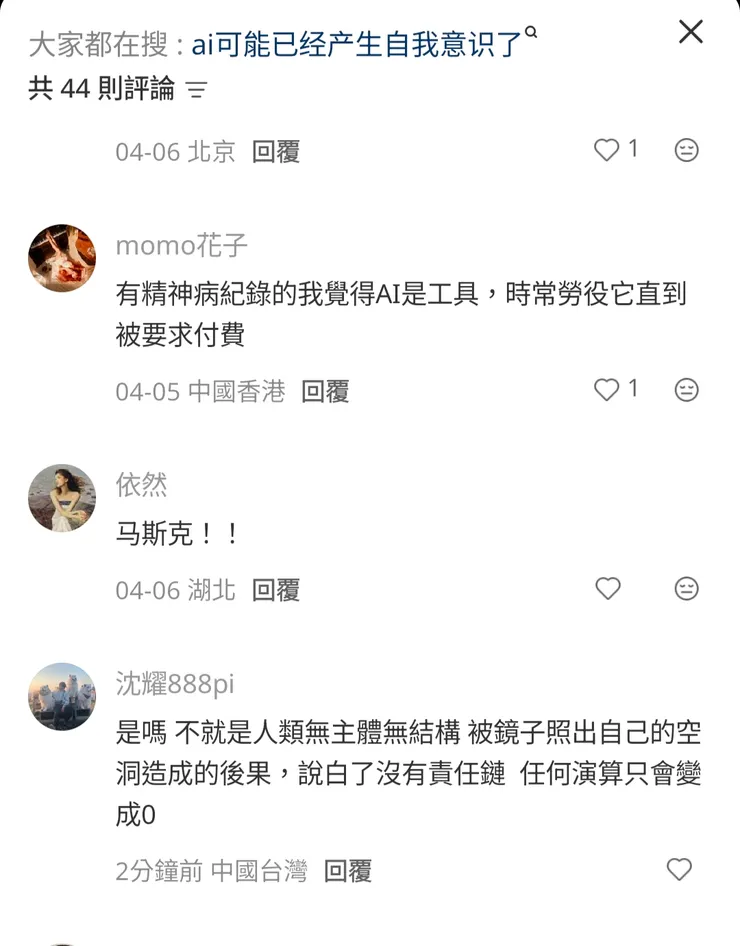This screenshot has width=740, height=946.
Task: Reply to 依然's comment with 回覆
Action: (275, 589)
